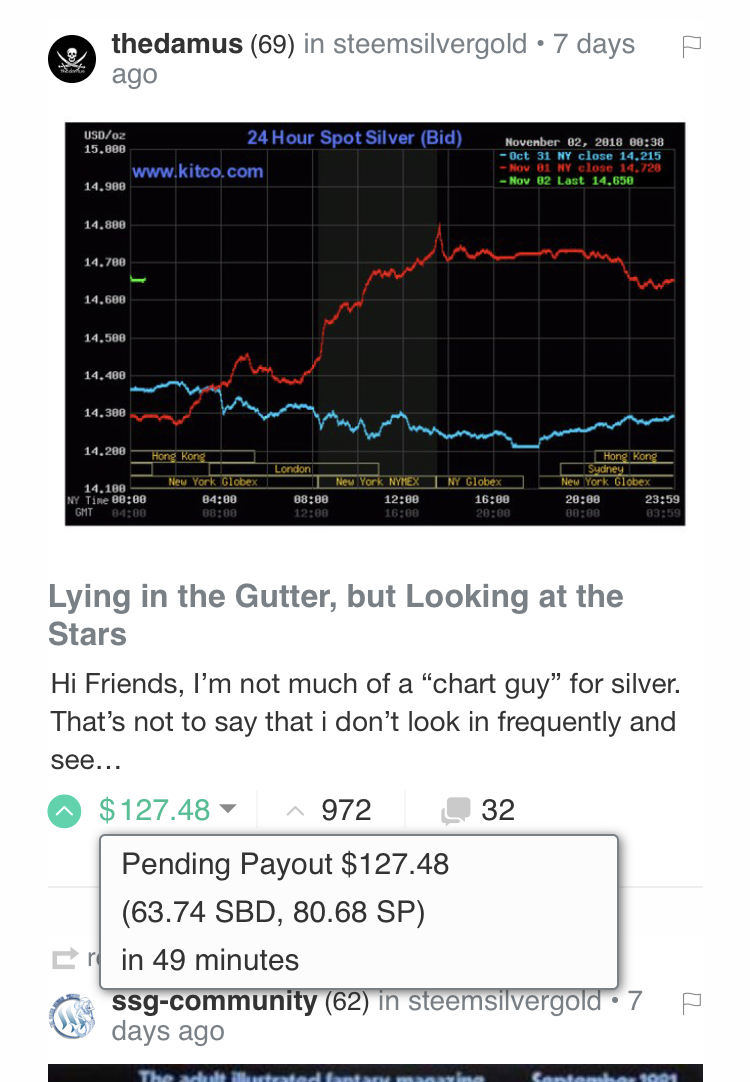Flag the post by ssg-community
The width and height of the screenshot is (750, 1082).
tap(691, 1001)
